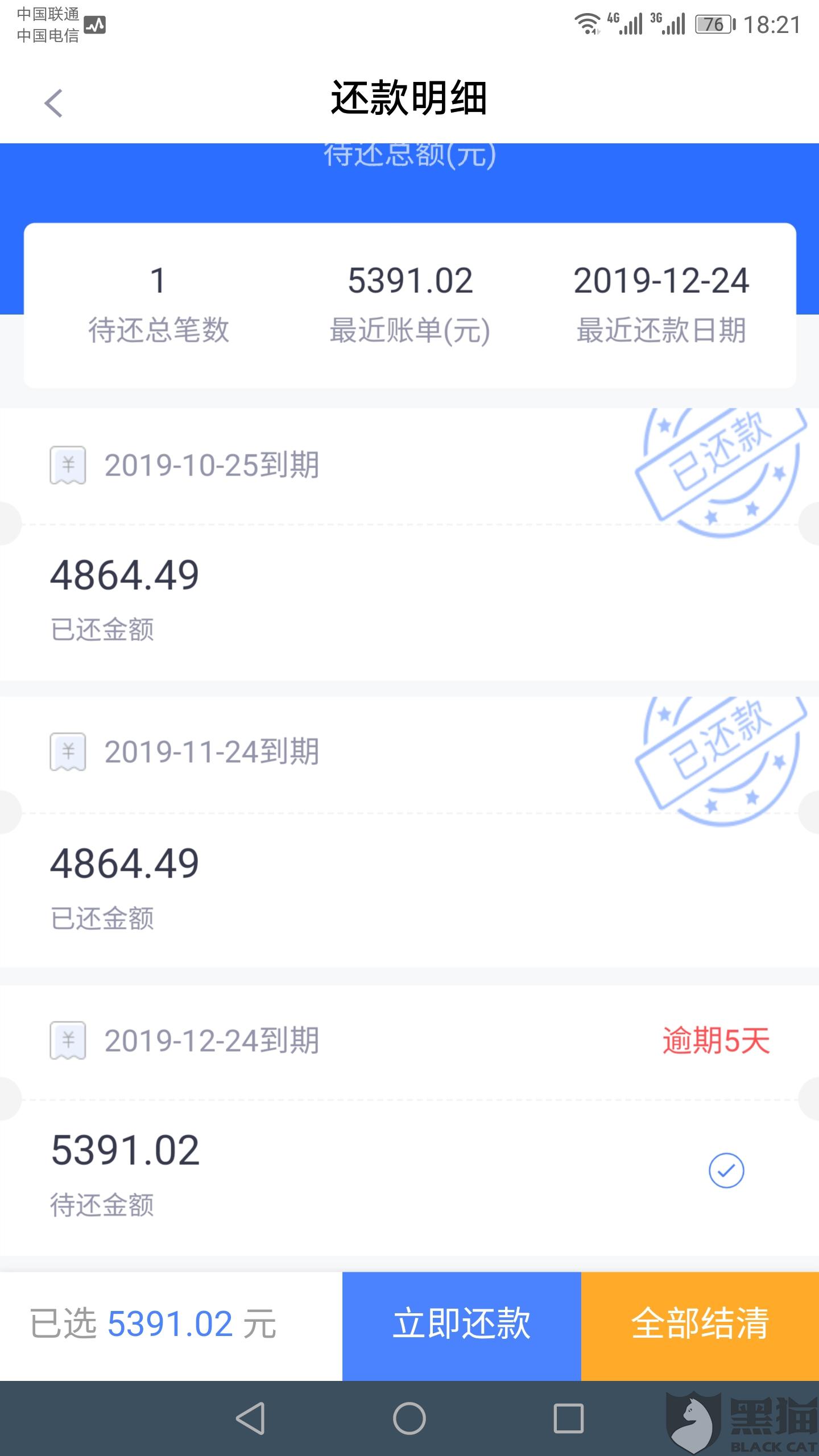Screen dimensions: 819x1456
Task: Tap 全部结清 to settle all
Action: (700, 1325)
